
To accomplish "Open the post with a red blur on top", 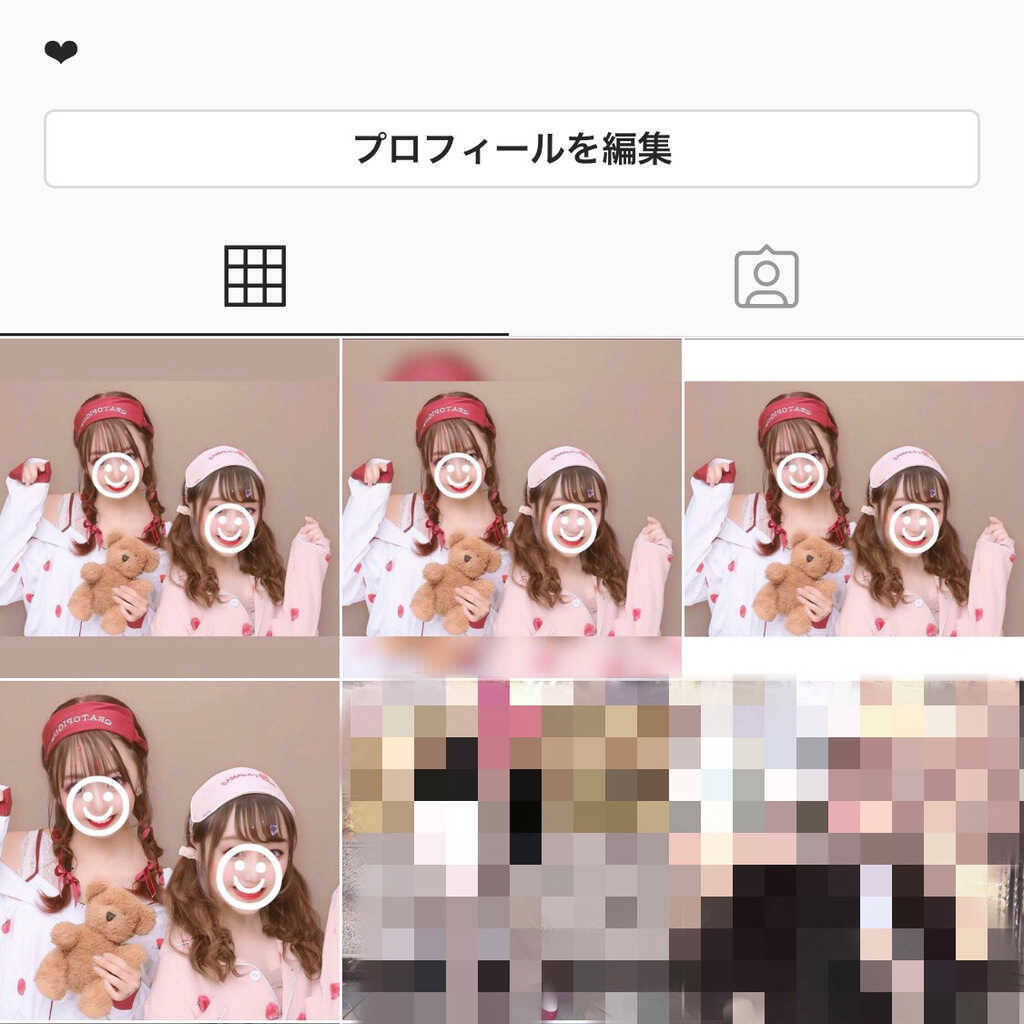I will [511, 508].
